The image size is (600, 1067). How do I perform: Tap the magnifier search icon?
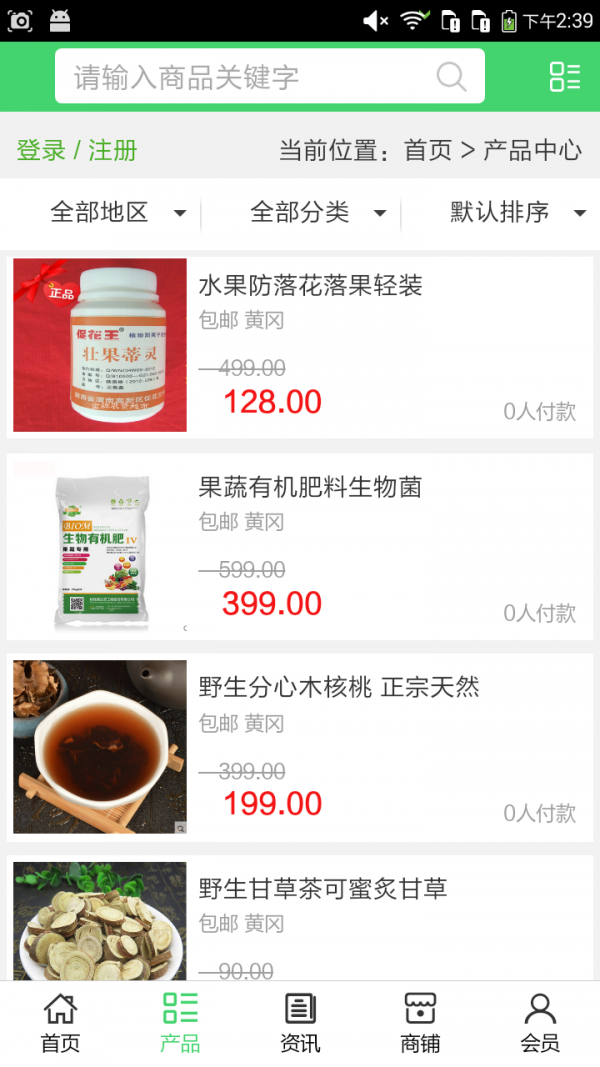451,77
